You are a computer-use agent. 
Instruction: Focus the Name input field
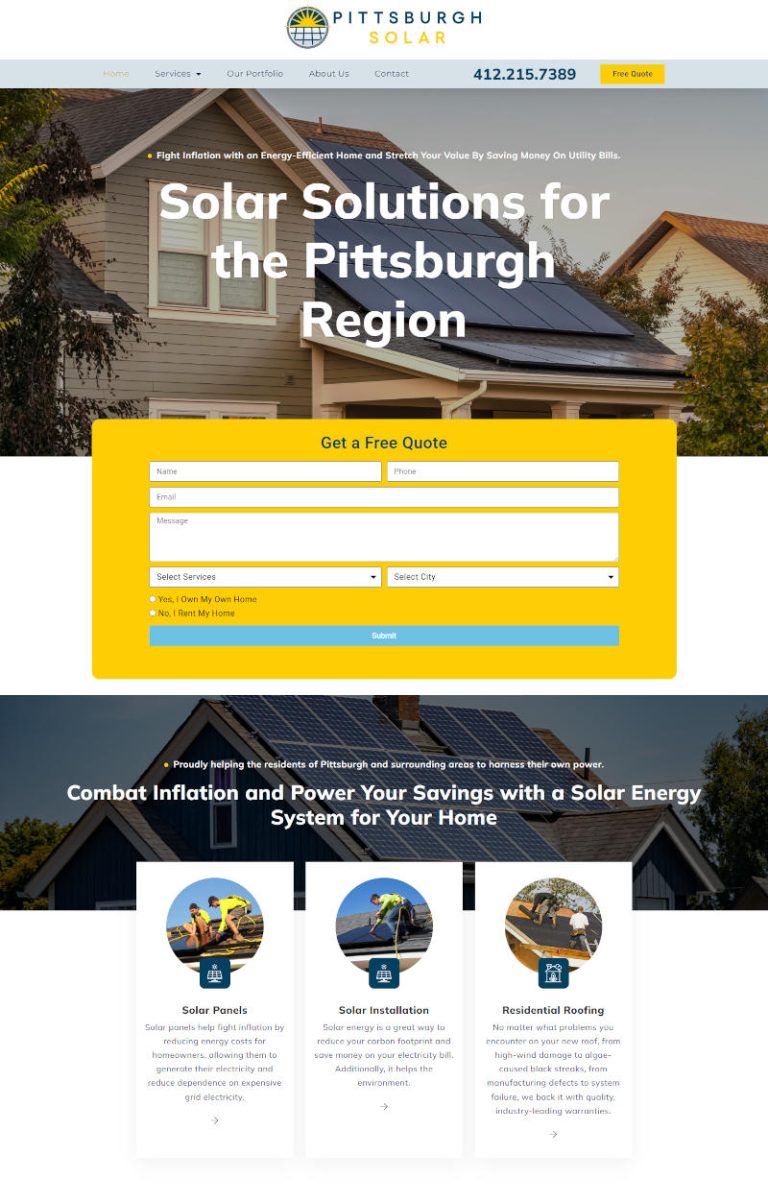coord(265,472)
